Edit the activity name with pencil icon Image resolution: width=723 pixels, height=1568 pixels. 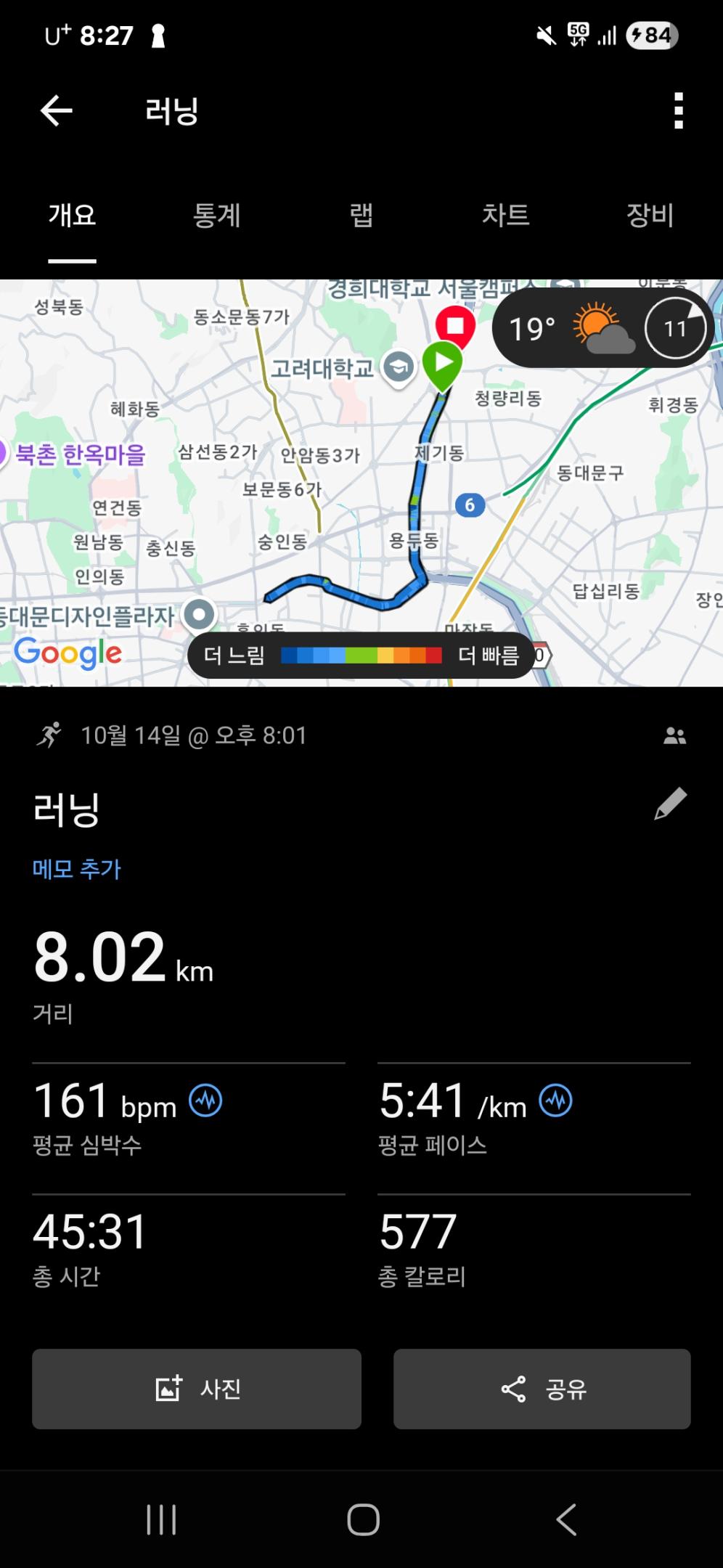tap(670, 804)
